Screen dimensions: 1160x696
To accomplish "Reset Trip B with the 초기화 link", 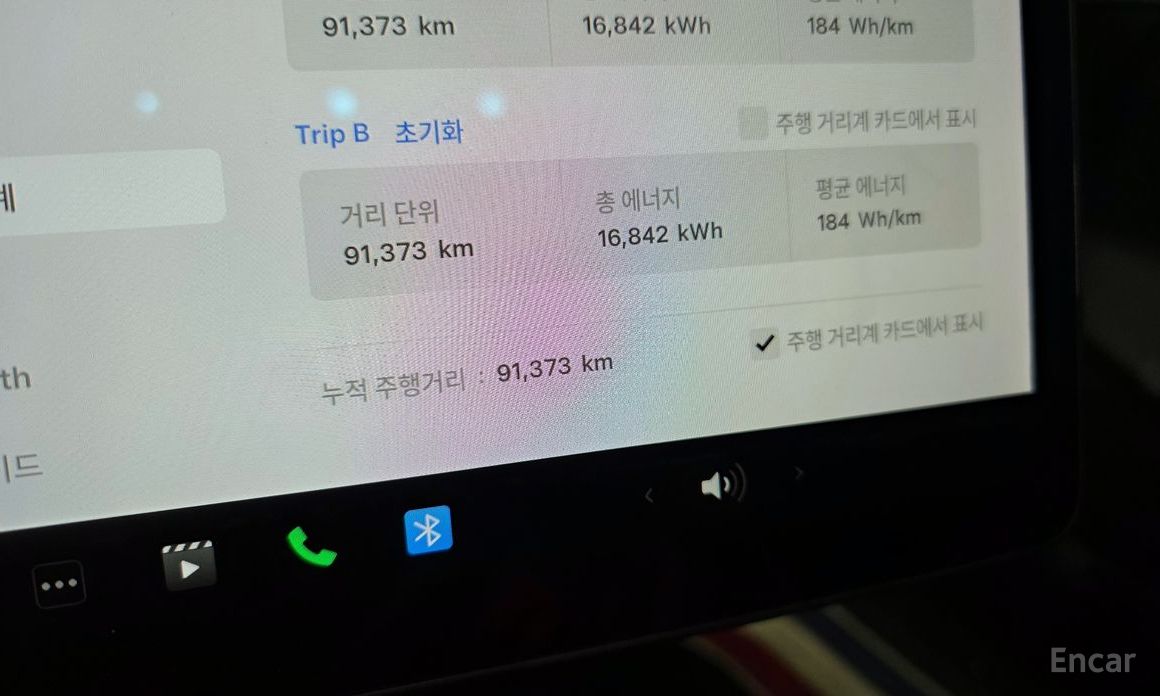I will pyautogui.click(x=428, y=133).
